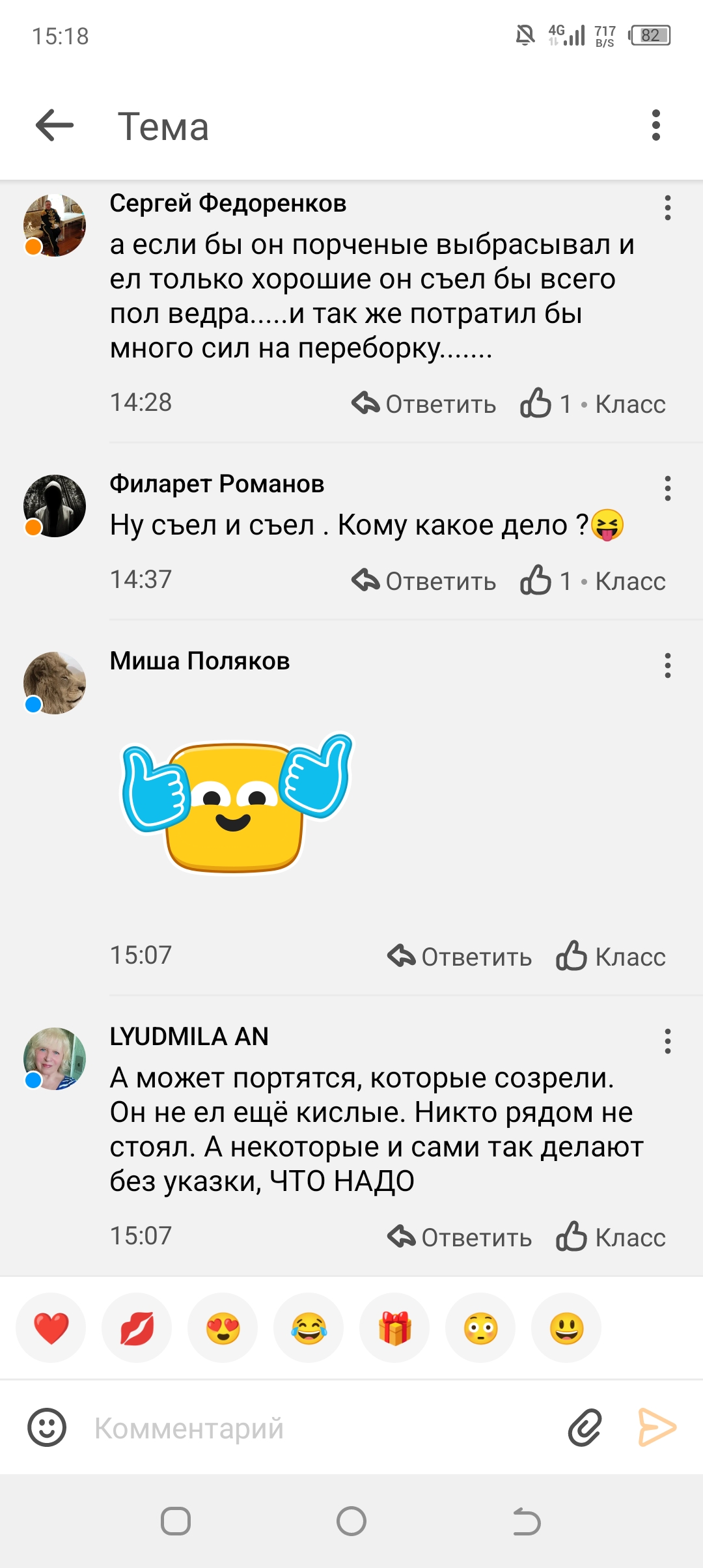Open the emoji picker beside the comment field
This screenshot has width=703, height=1568.
(47, 1428)
